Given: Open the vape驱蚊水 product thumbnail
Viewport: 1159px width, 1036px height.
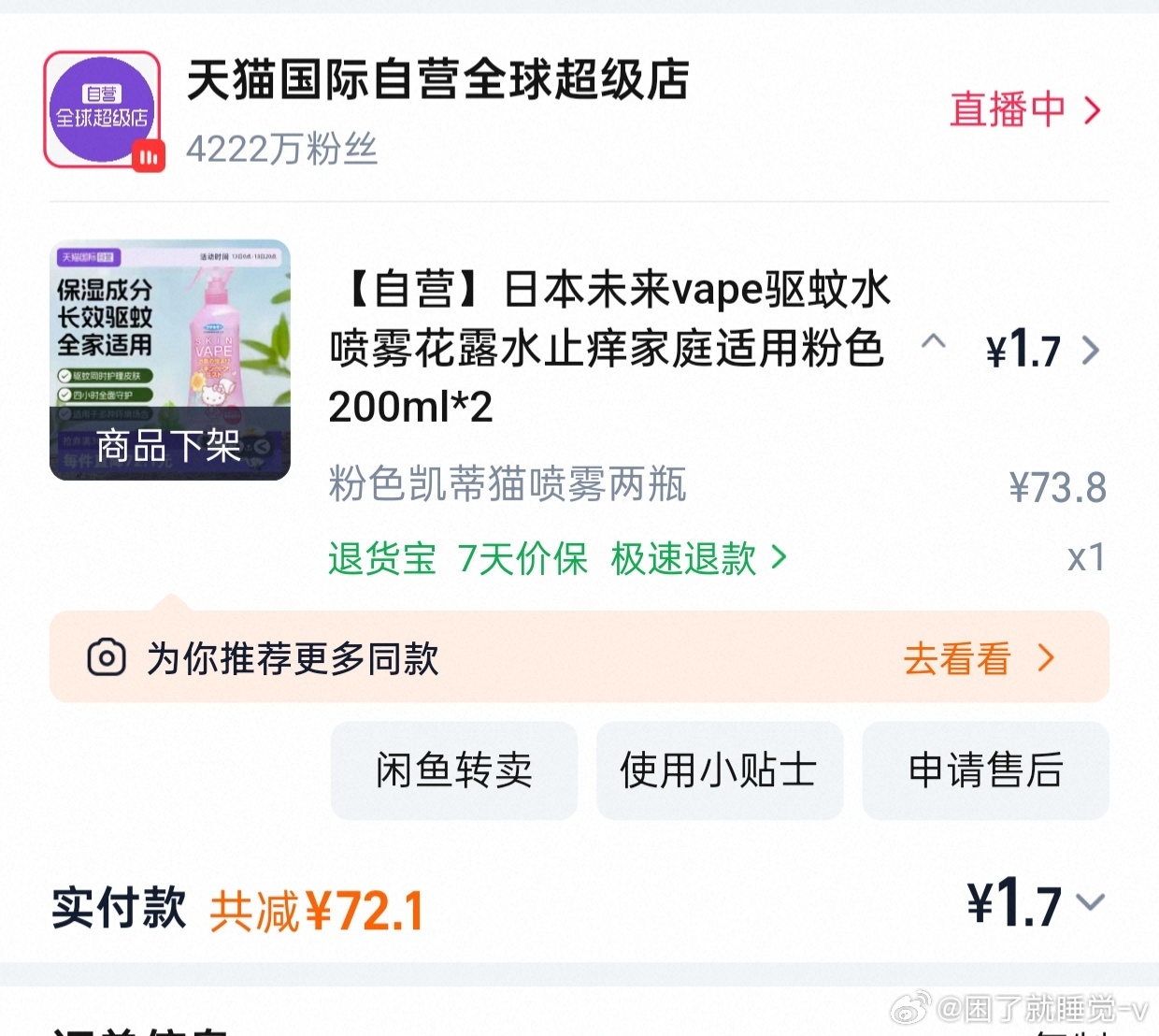Looking at the screenshot, I should (170, 360).
